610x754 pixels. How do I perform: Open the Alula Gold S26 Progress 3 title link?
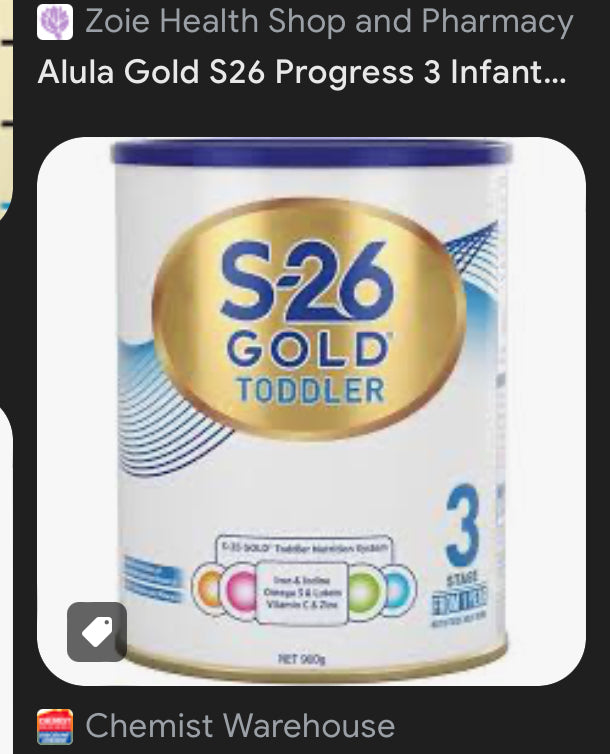302,73
